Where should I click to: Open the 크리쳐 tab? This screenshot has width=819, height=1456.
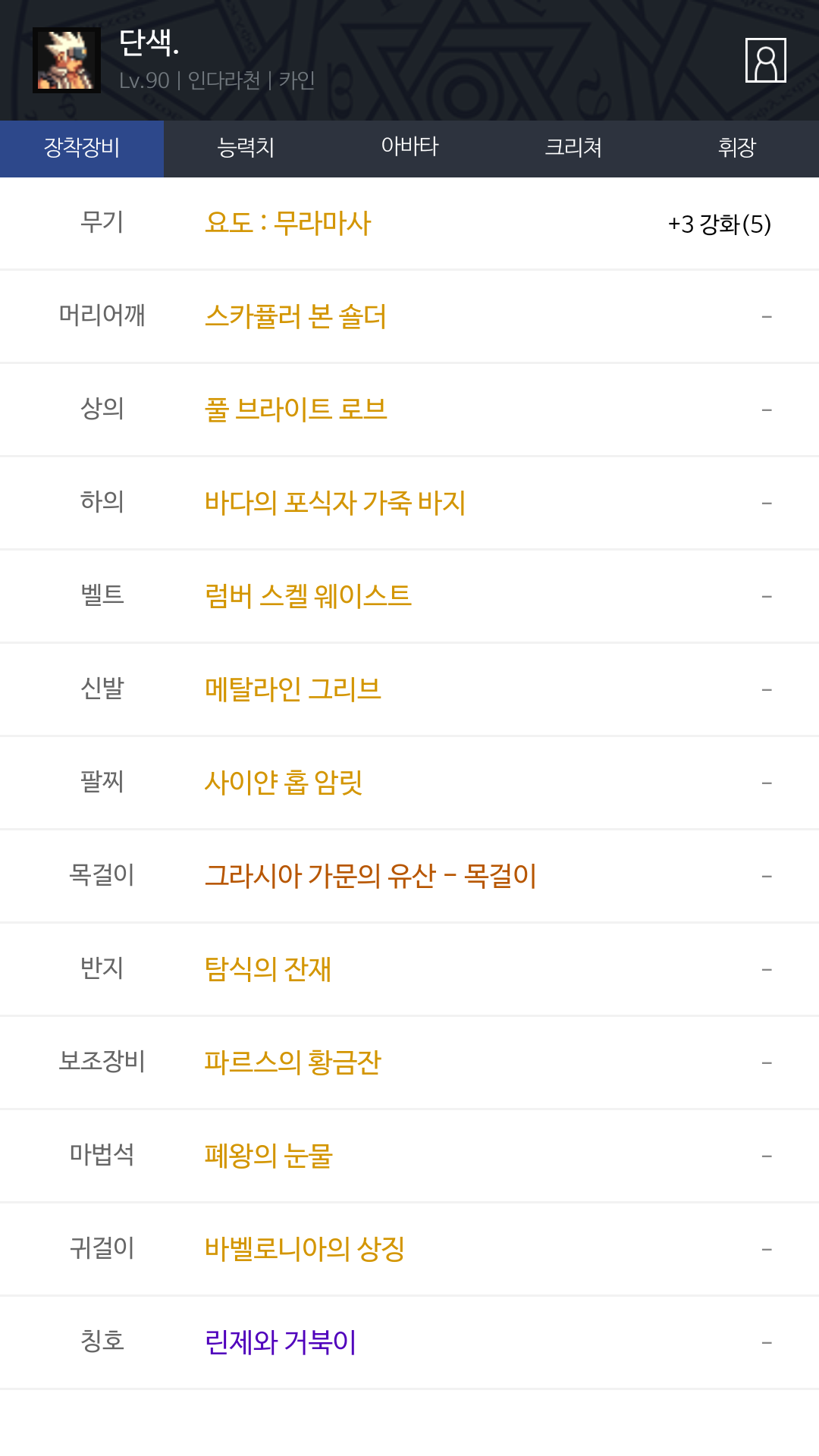(573, 149)
